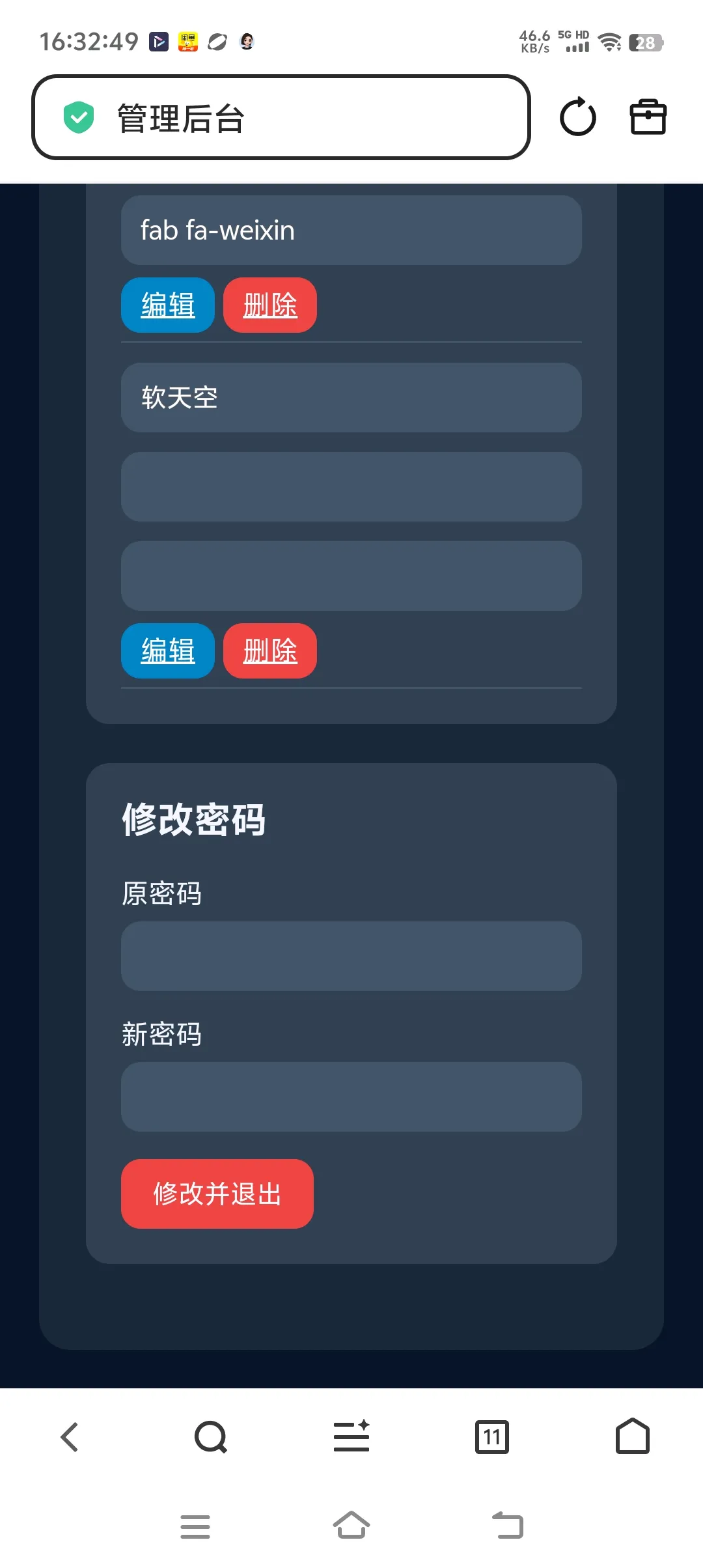
Task: Focus the 软天空 text field
Action: [x=351, y=398]
